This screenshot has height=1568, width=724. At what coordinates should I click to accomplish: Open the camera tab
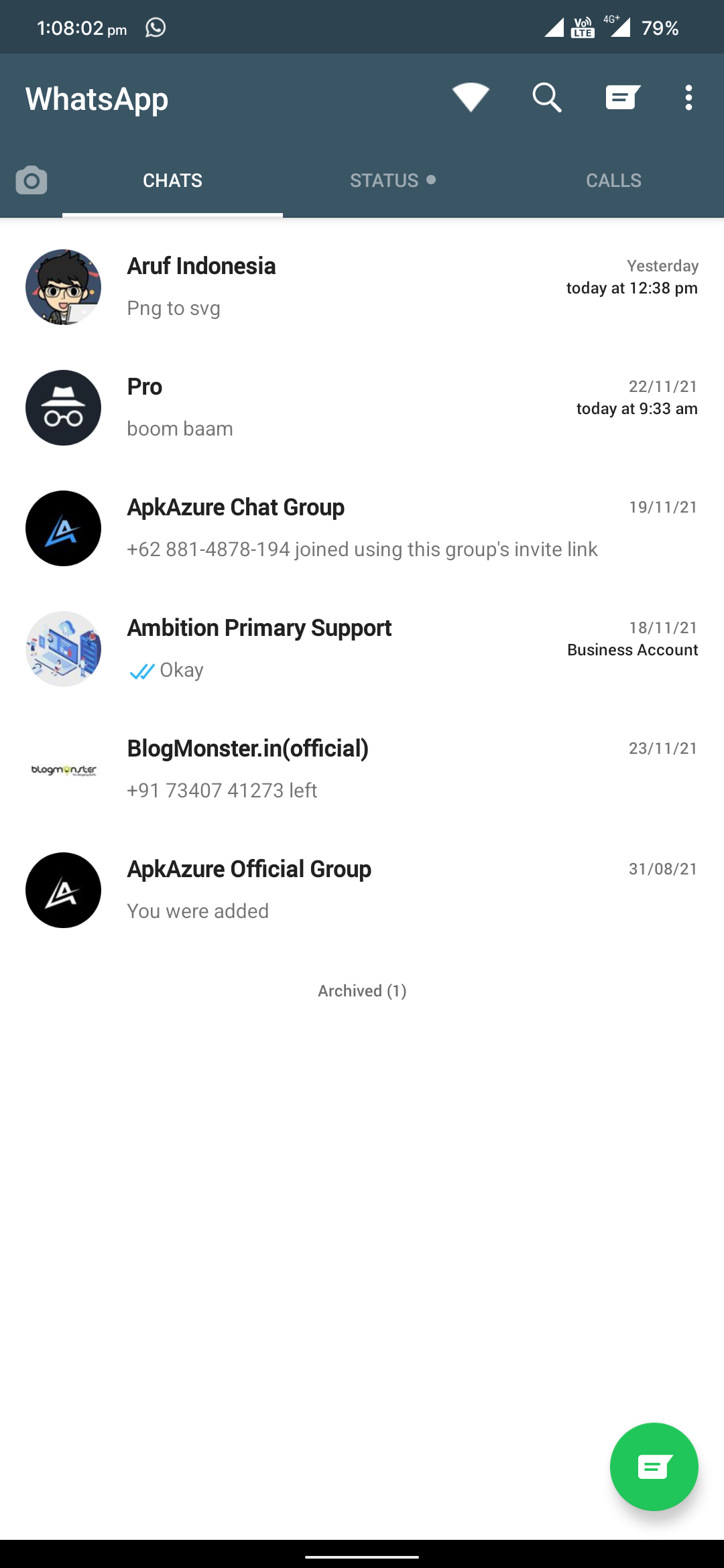coord(32,180)
